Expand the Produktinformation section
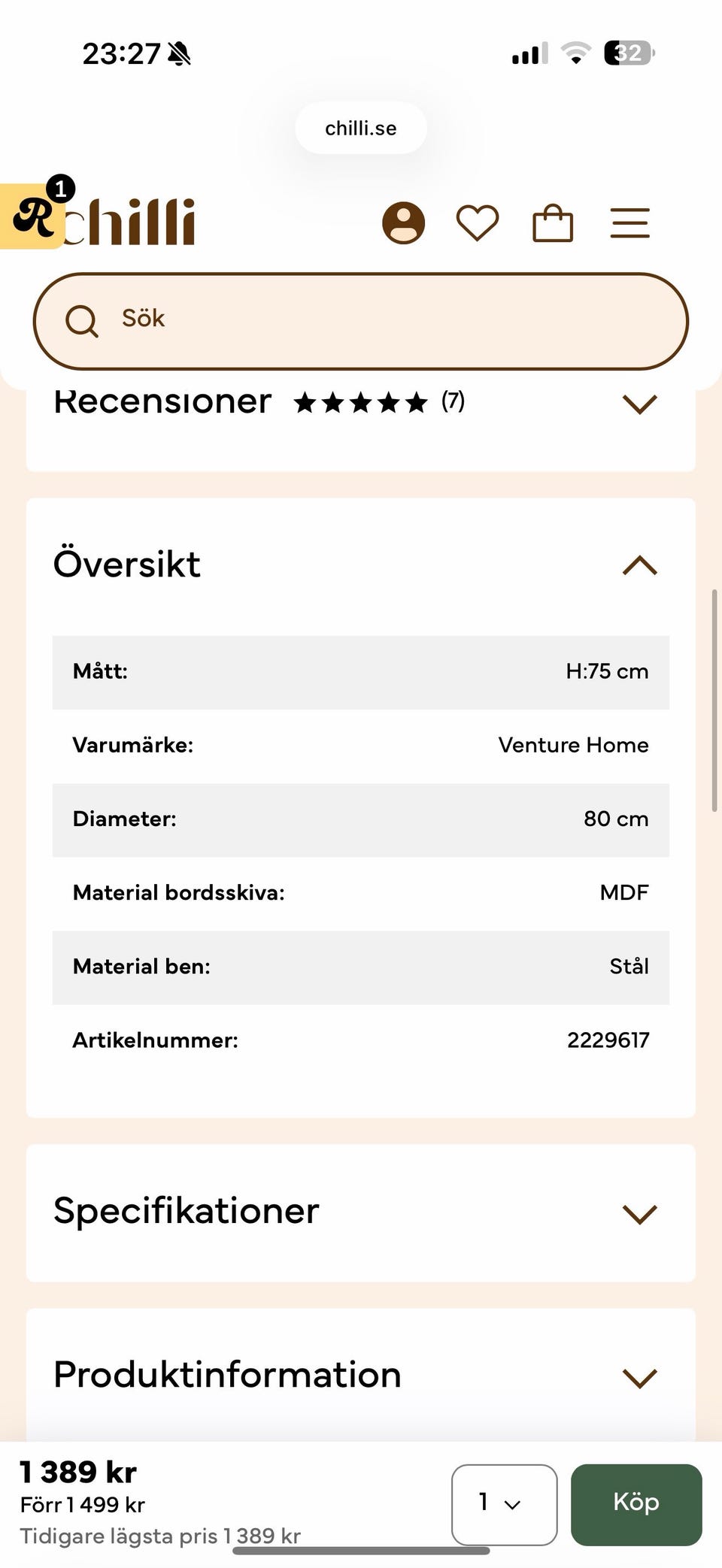 361,1376
